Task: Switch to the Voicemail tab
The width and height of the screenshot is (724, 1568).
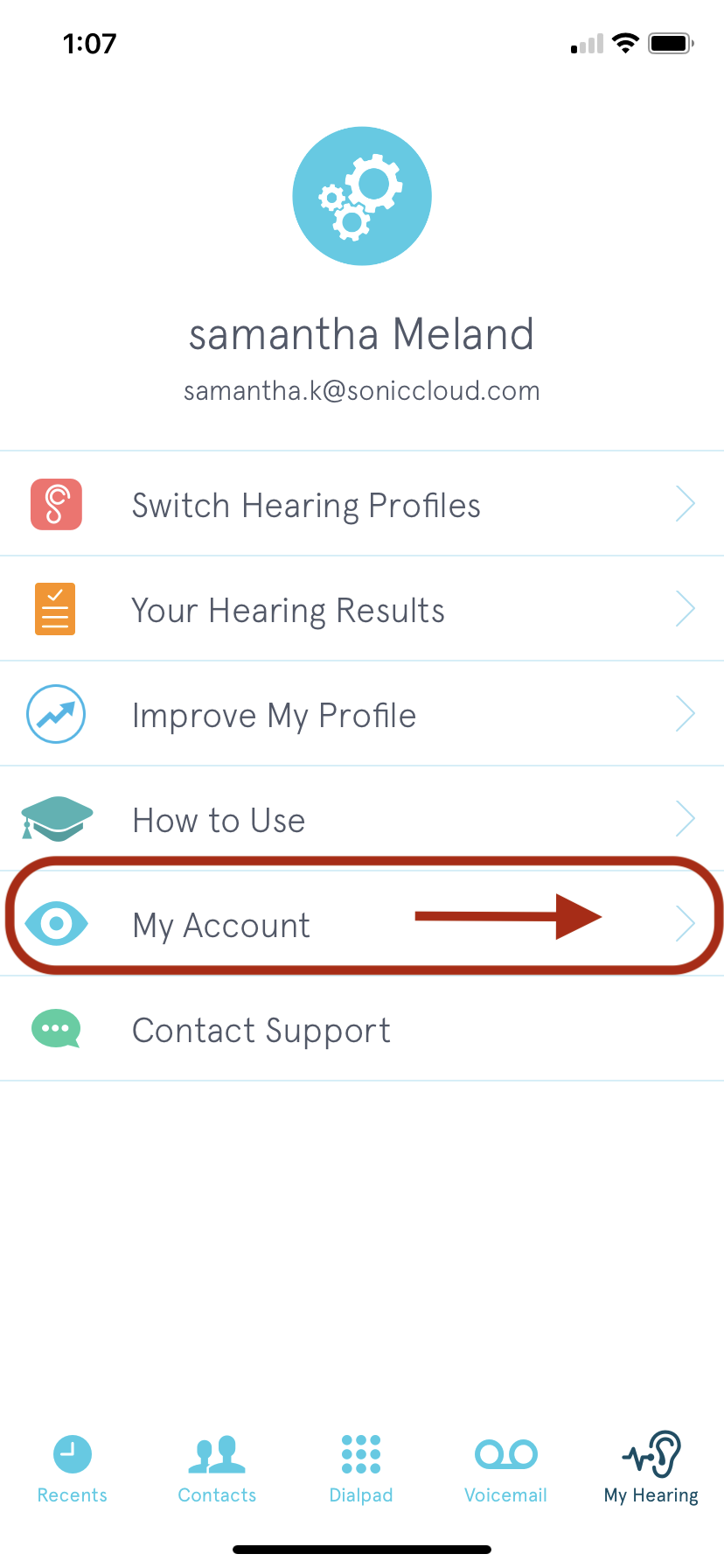Action: (505, 1469)
